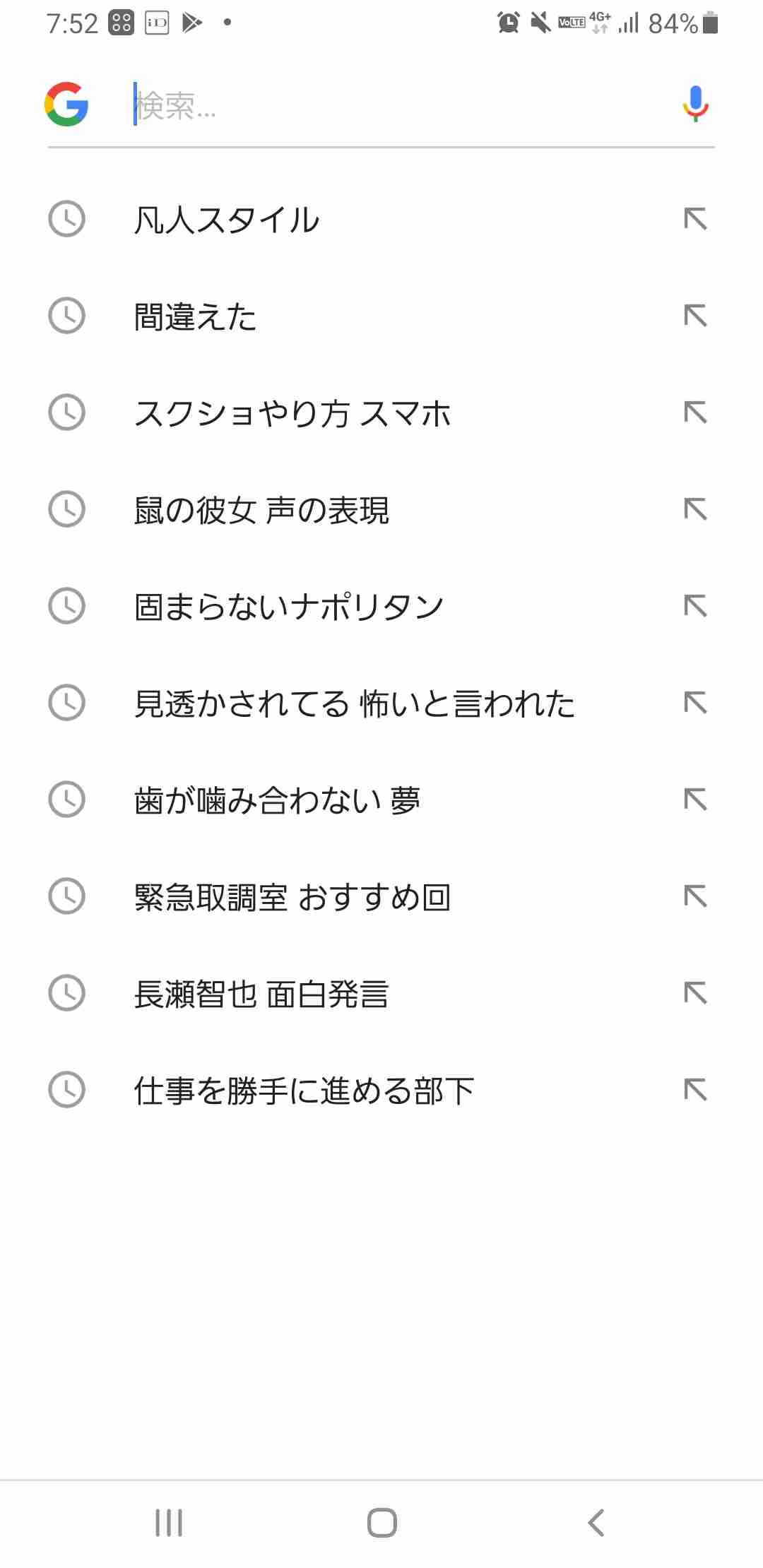Select the suggestion 凡人スタイル

coord(226,219)
